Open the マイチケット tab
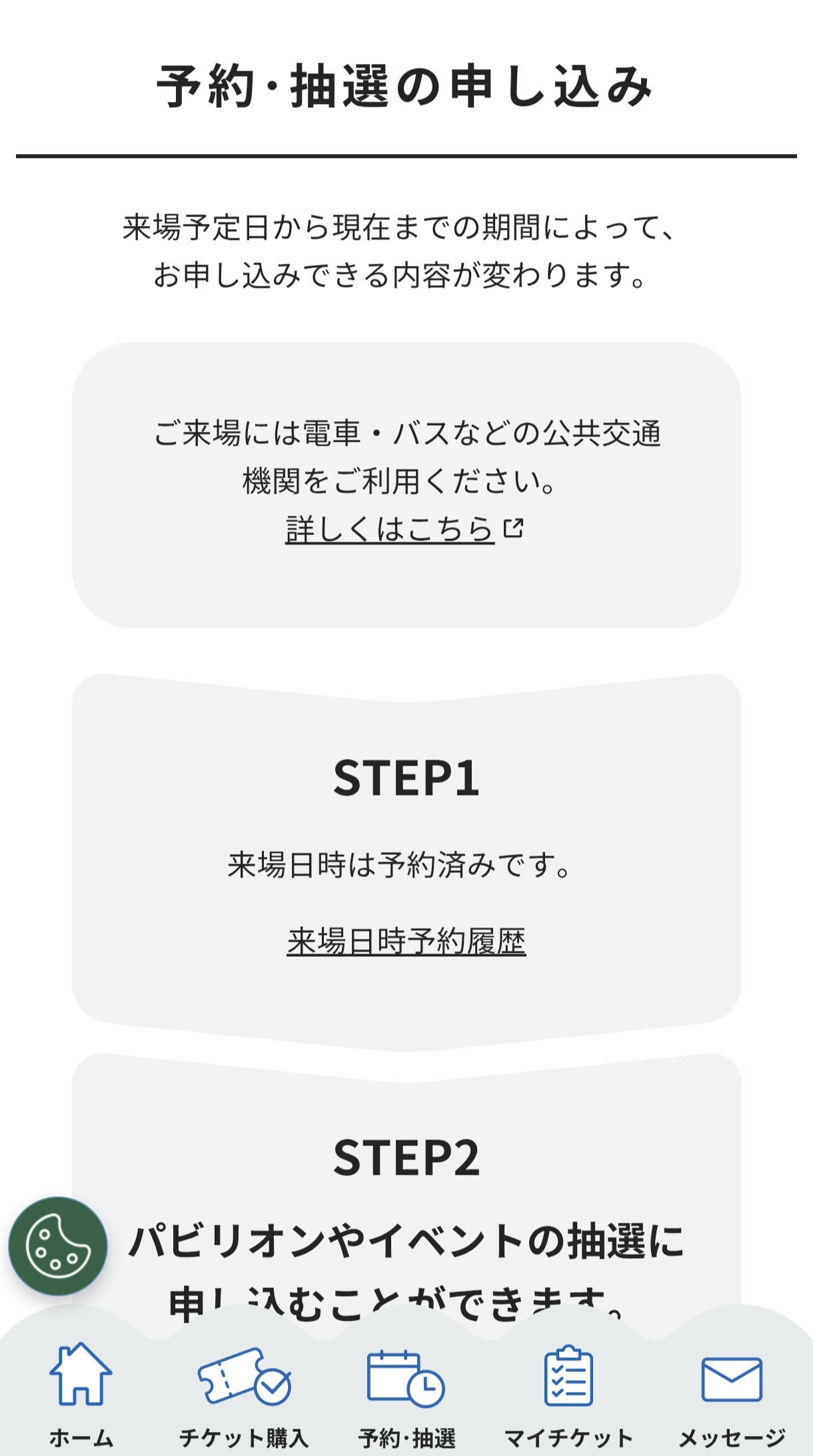This screenshot has width=813, height=1456. click(x=568, y=1395)
